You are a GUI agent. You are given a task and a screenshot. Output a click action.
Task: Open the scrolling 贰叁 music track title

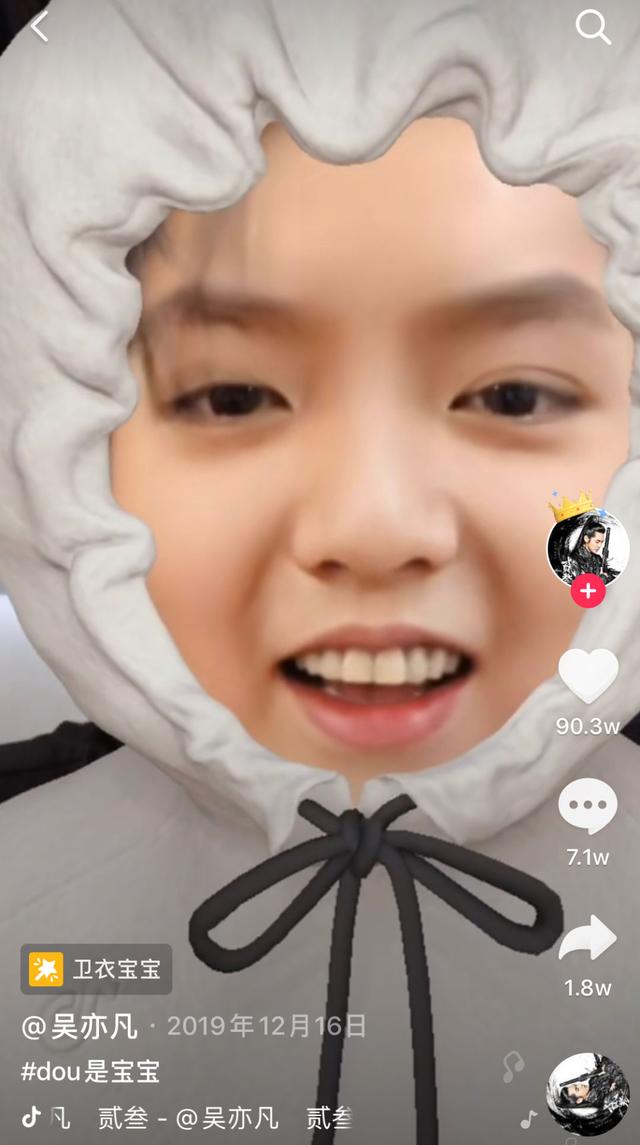click(x=200, y=1118)
